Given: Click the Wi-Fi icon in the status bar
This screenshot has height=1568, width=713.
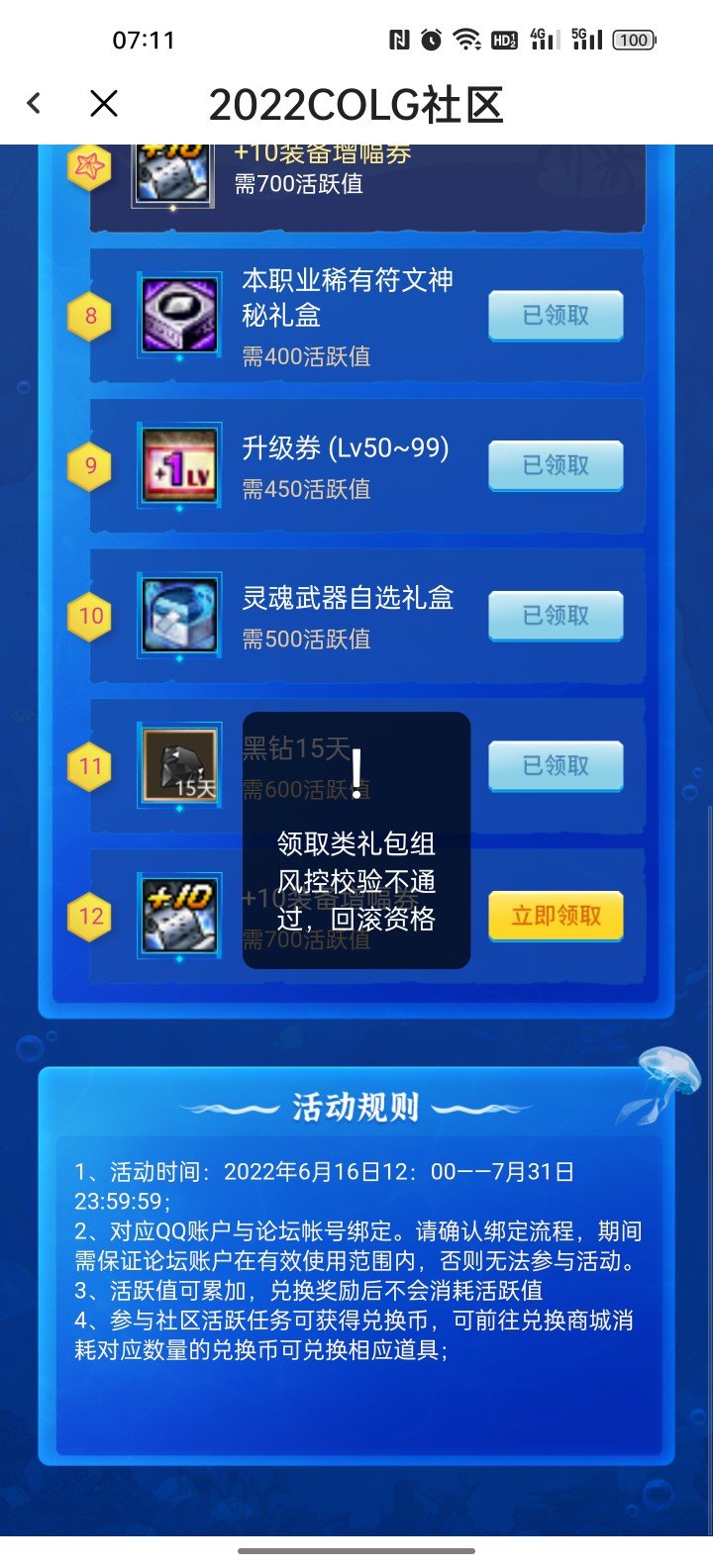Looking at the screenshot, I should tap(467, 39).
